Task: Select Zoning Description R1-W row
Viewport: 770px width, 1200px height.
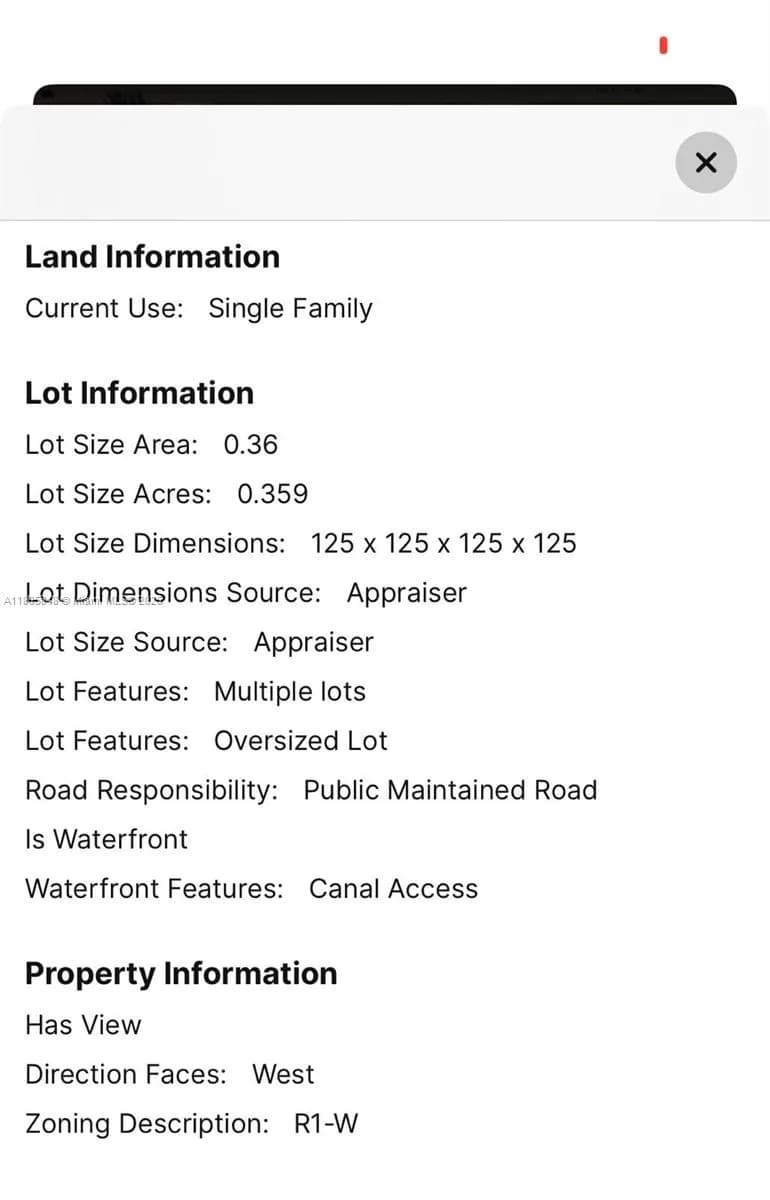Action: coord(190,1123)
